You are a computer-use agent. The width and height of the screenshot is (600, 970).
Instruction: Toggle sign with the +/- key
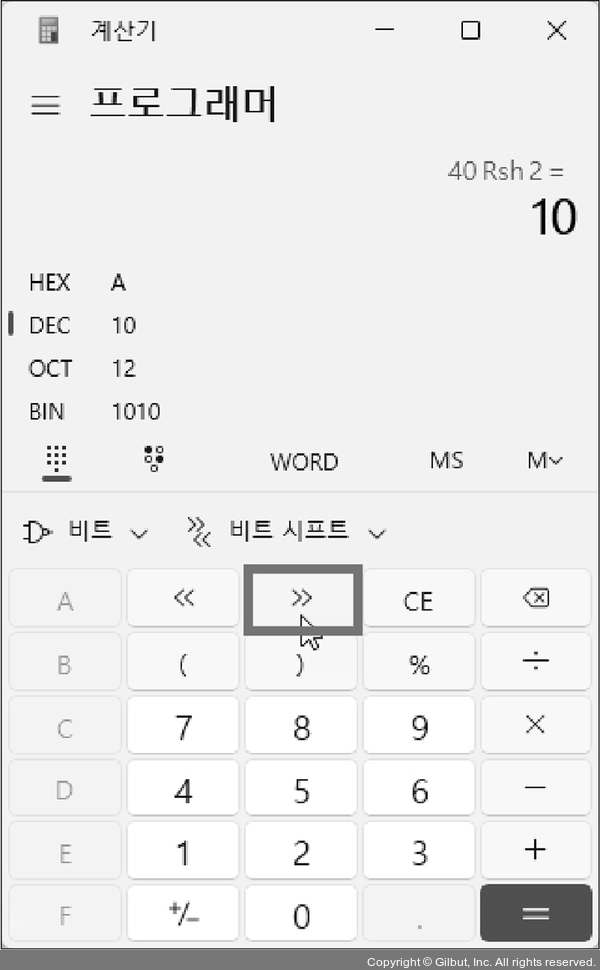click(x=183, y=913)
